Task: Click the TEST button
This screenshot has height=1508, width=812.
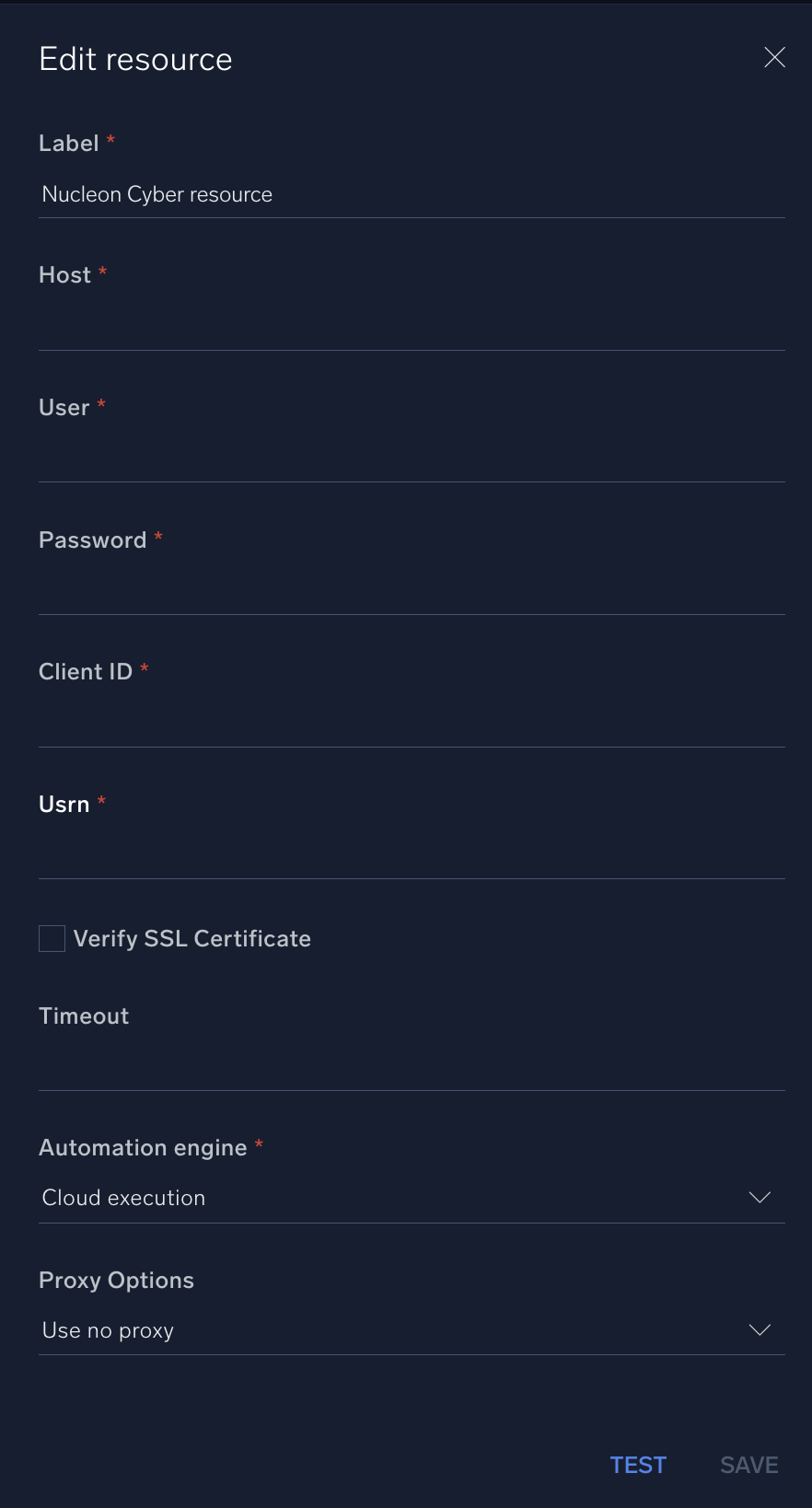Action: tap(638, 1465)
